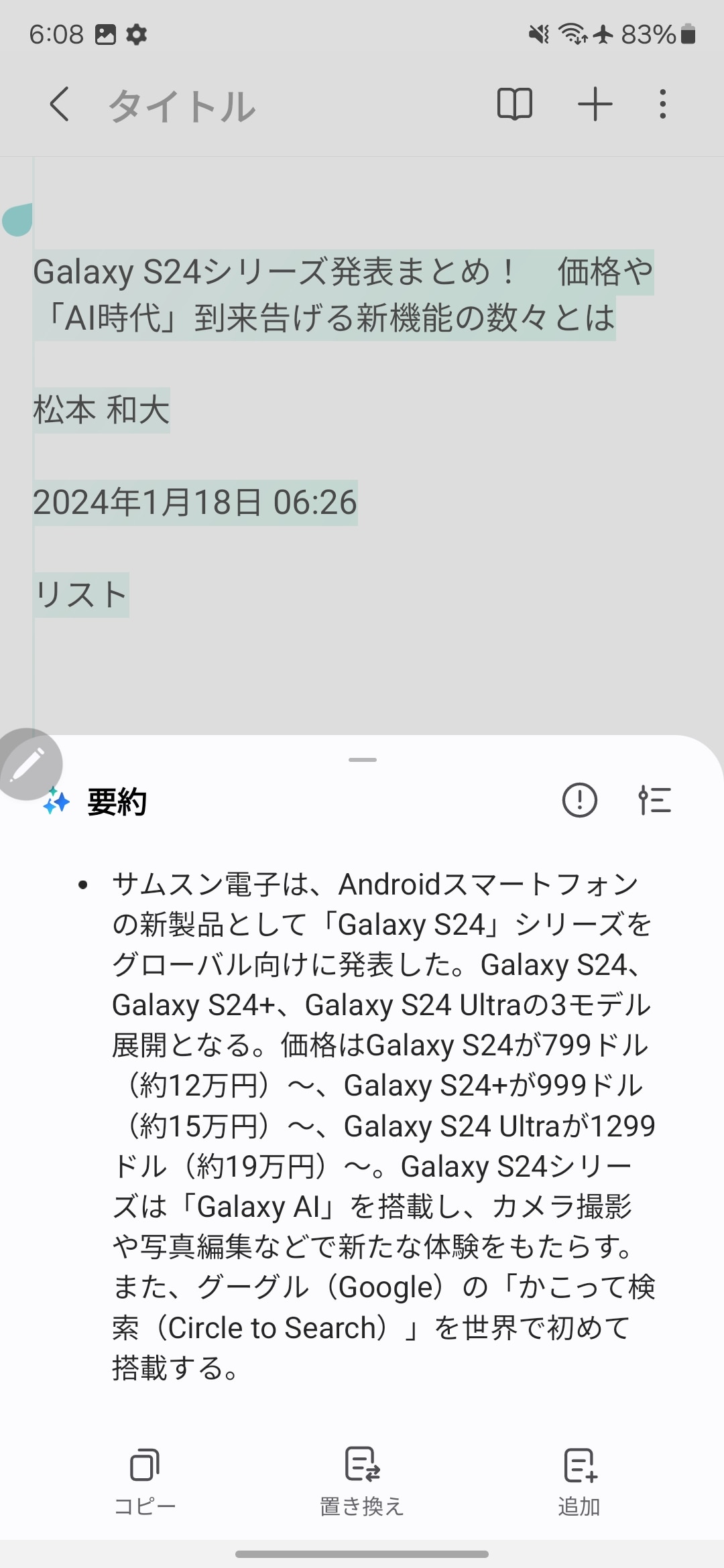Tap the summary panel drag handle

362,760
